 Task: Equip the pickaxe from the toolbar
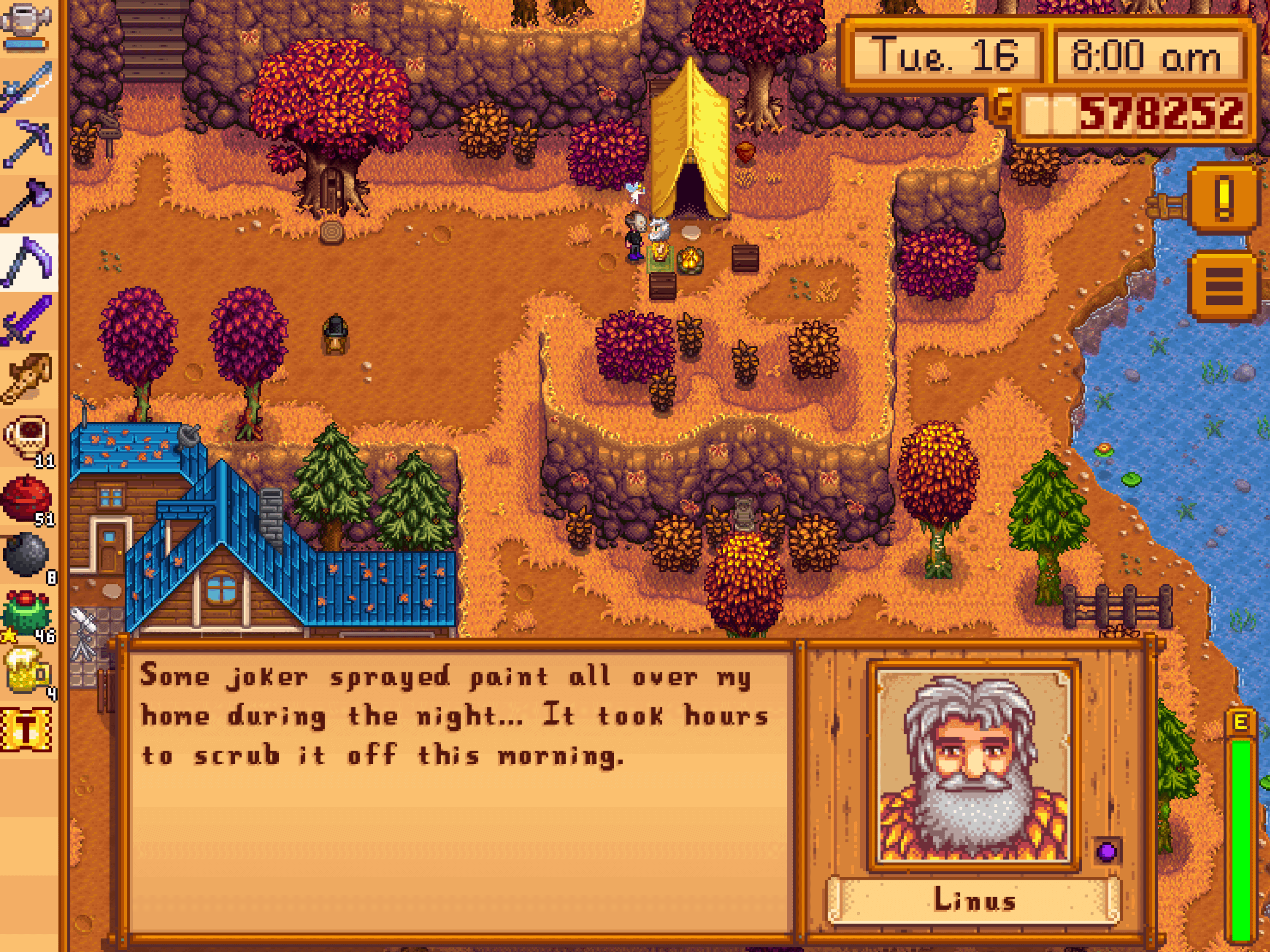(x=28, y=143)
